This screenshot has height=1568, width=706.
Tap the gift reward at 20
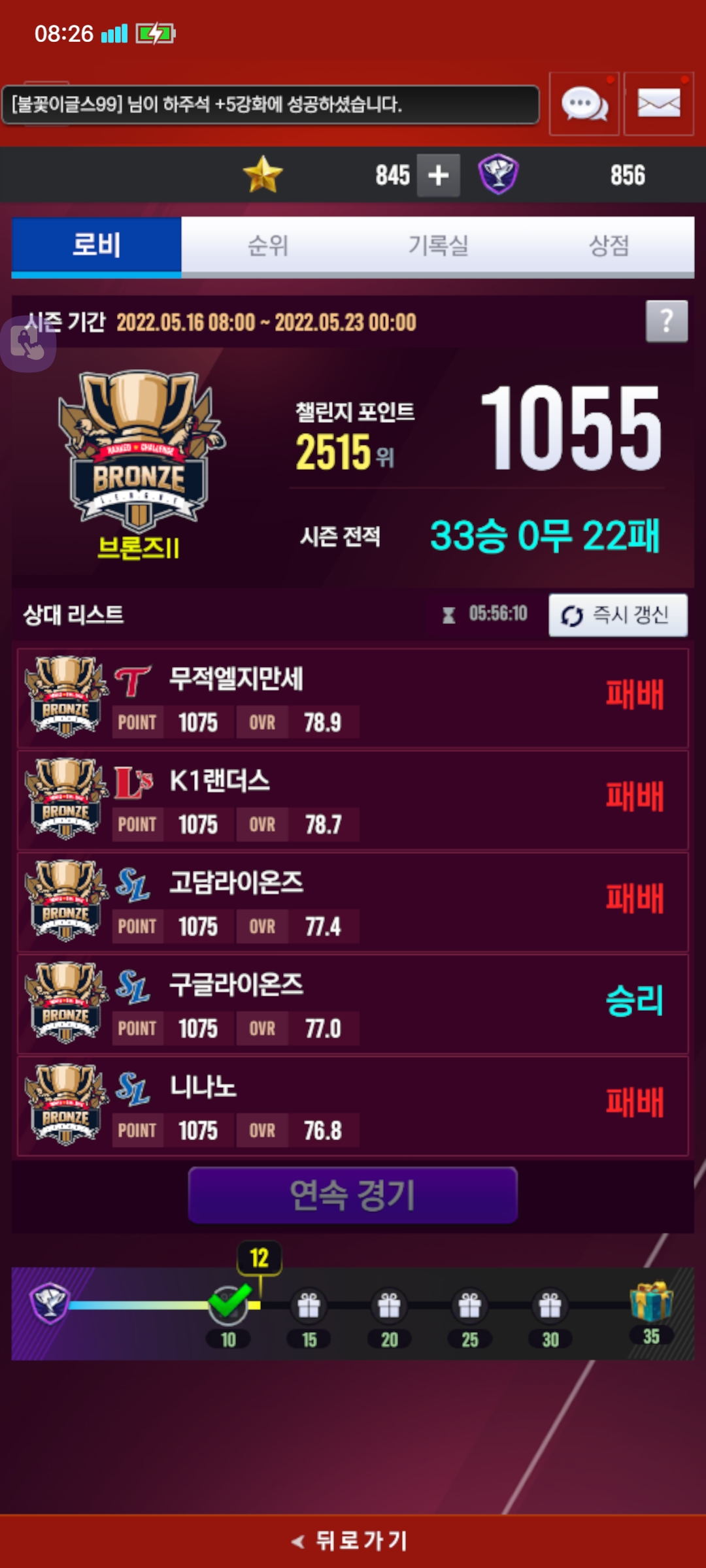389,1305
